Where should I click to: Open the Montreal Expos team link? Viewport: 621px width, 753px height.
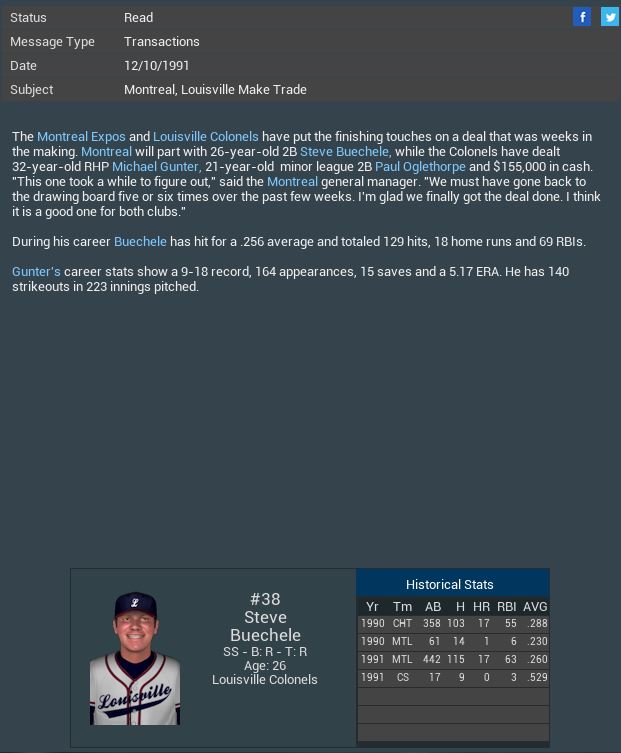pyautogui.click(x=81, y=136)
